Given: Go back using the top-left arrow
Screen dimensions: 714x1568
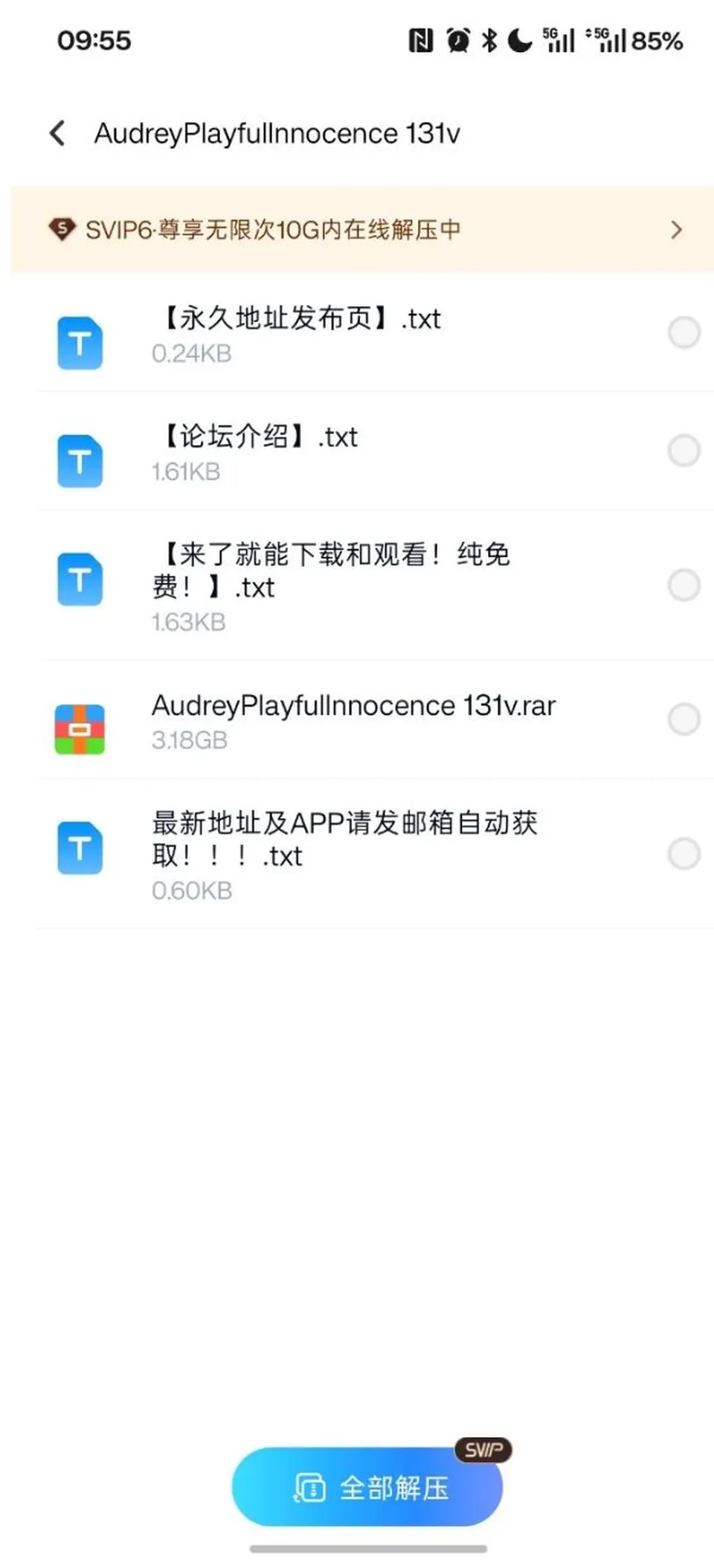Looking at the screenshot, I should pos(57,134).
